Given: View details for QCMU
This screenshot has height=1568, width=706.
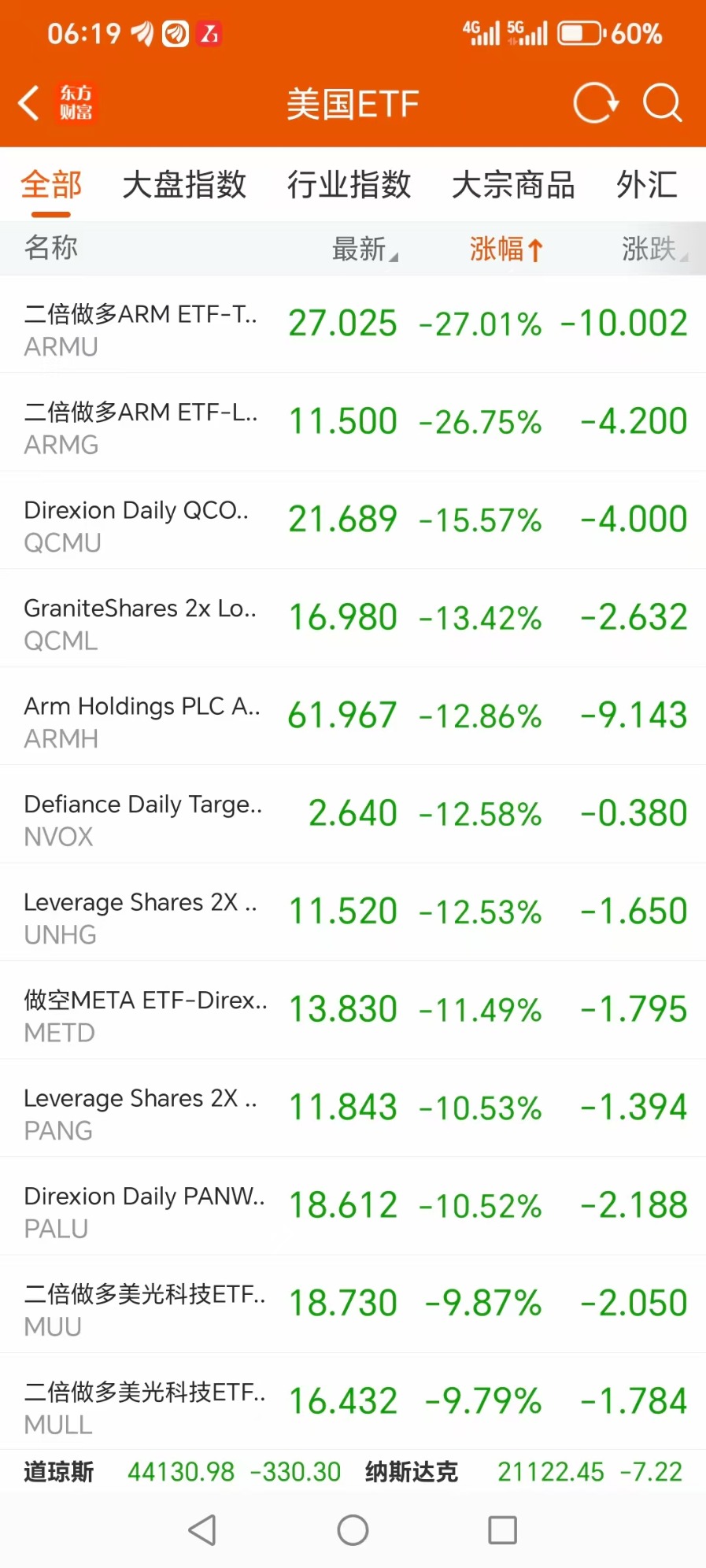Looking at the screenshot, I should tap(353, 520).
